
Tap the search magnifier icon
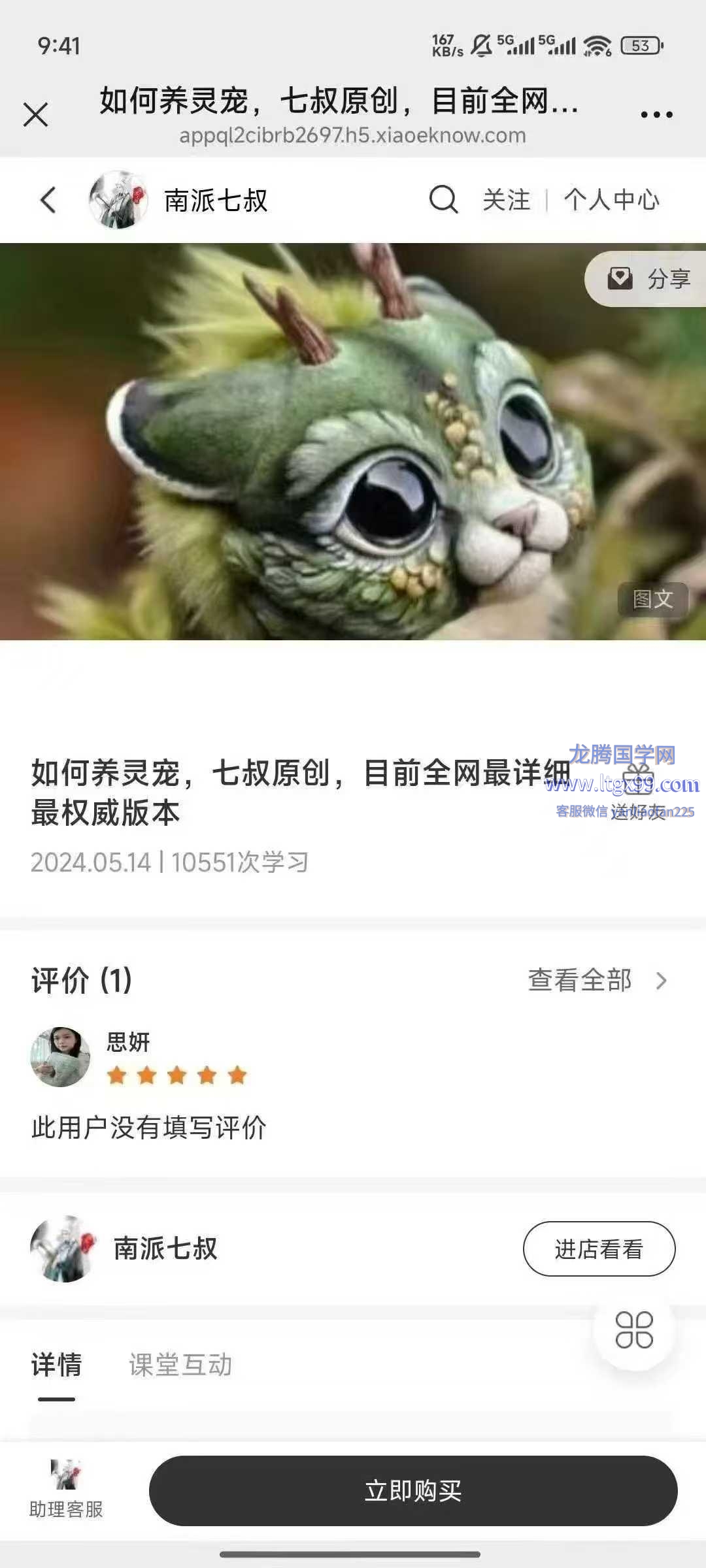click(x=443, y=200)
